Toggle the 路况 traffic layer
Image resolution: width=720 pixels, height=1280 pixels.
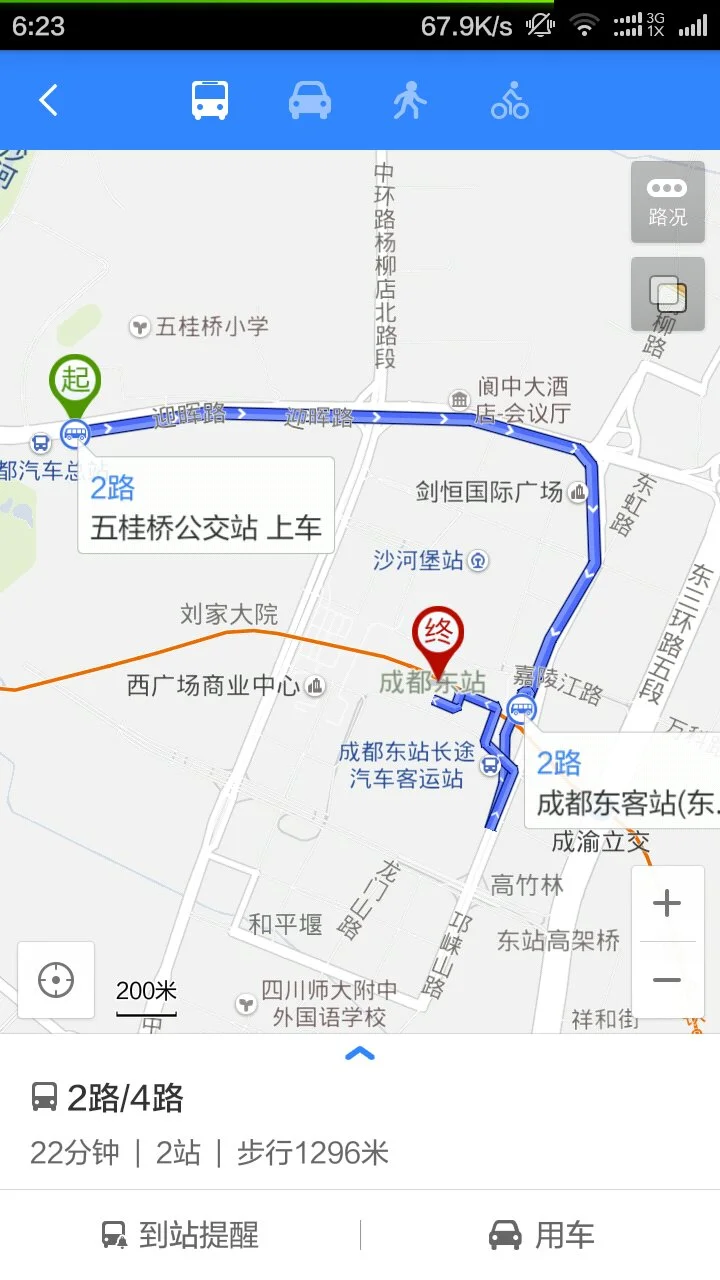pyautogui.click(x=667, y=203)
